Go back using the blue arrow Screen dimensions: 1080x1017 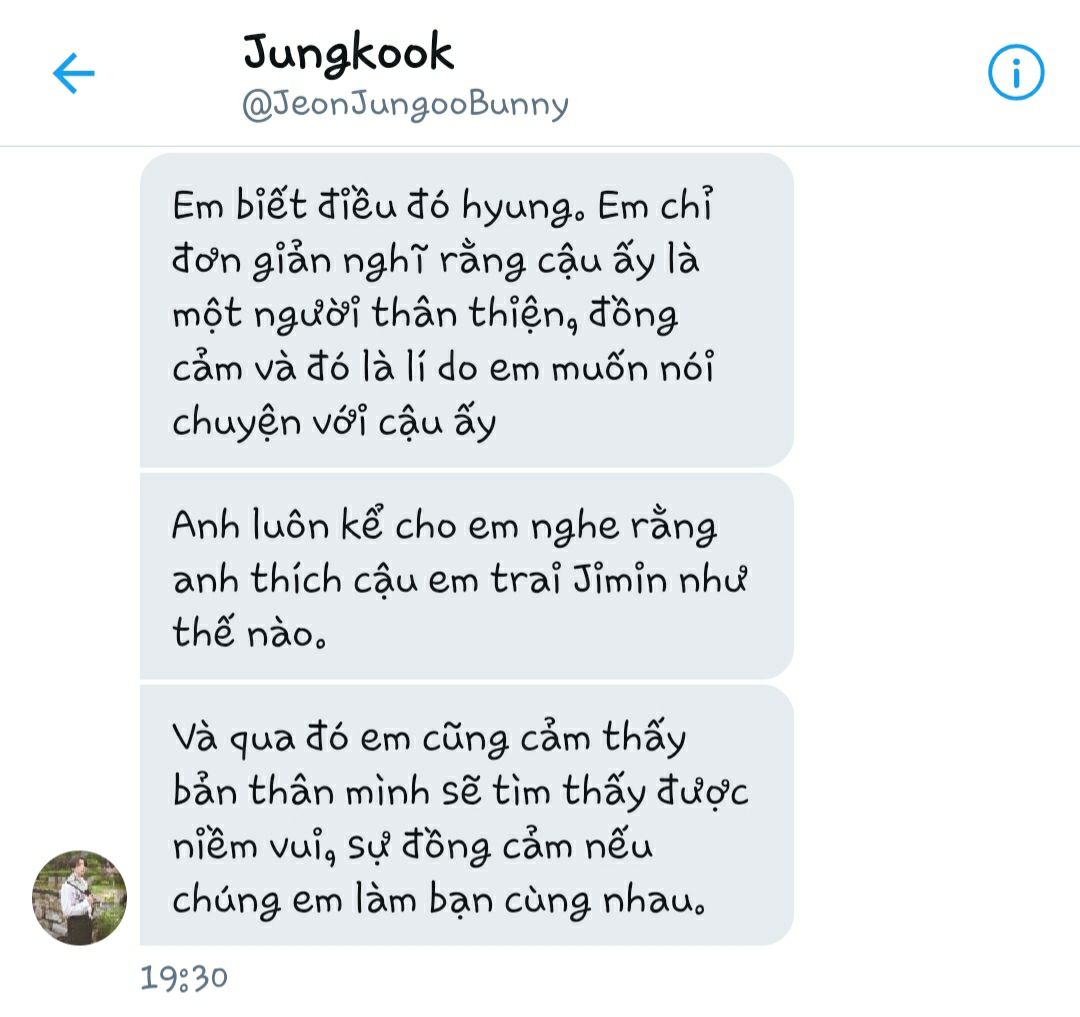pos(74,72)
